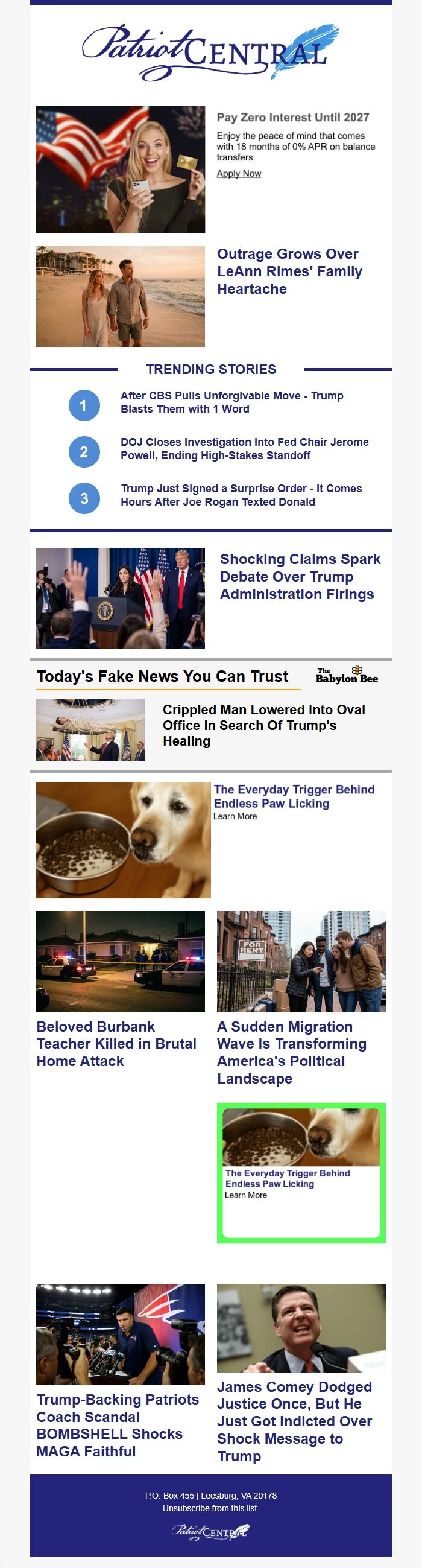This screenshot has width=422, height=1568.
Task: Open the Trump Administration Firings article
Action: point(300,576)
